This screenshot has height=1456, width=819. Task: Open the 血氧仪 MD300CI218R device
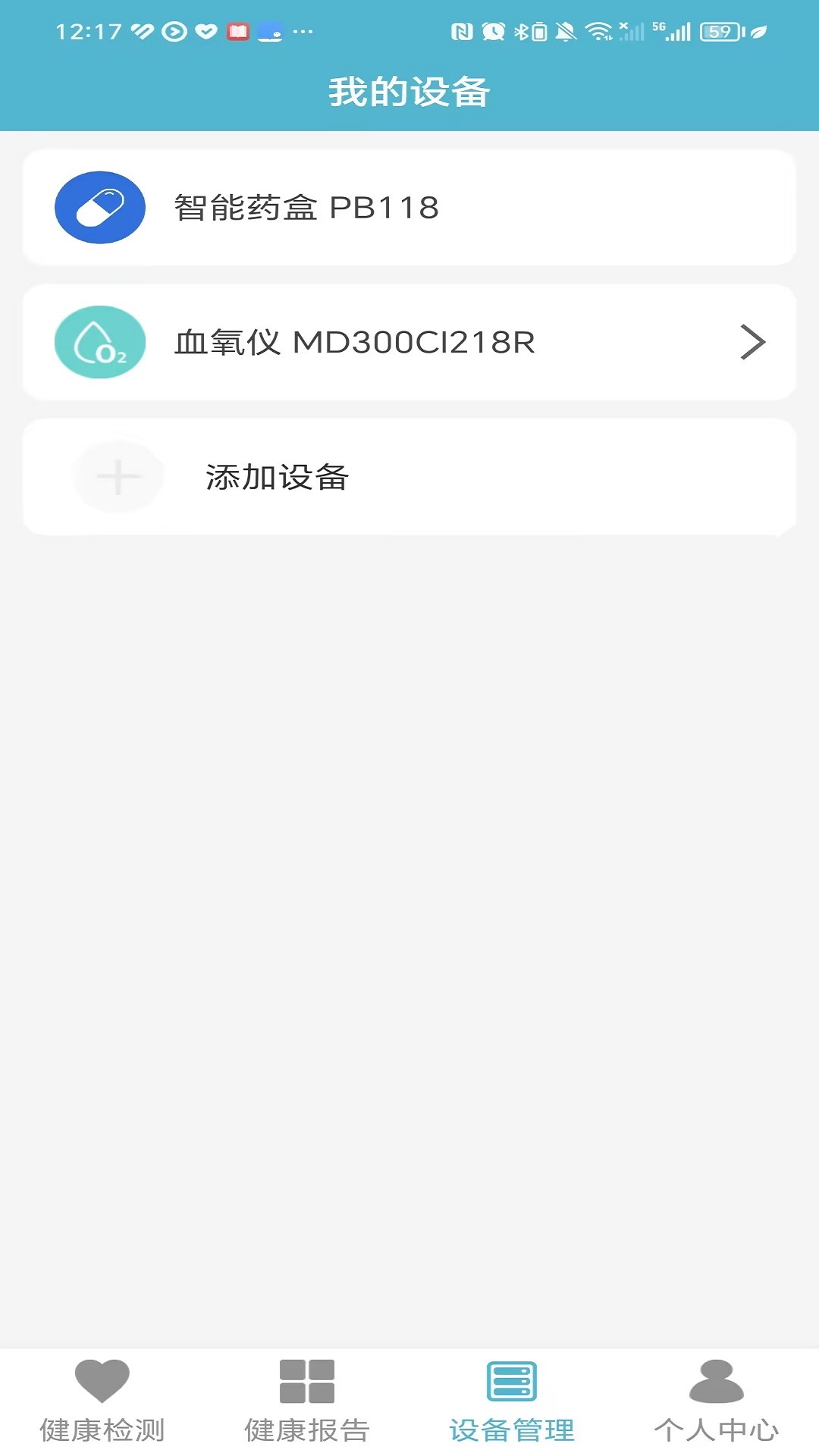pyautogui.click(x=409, y=343)
